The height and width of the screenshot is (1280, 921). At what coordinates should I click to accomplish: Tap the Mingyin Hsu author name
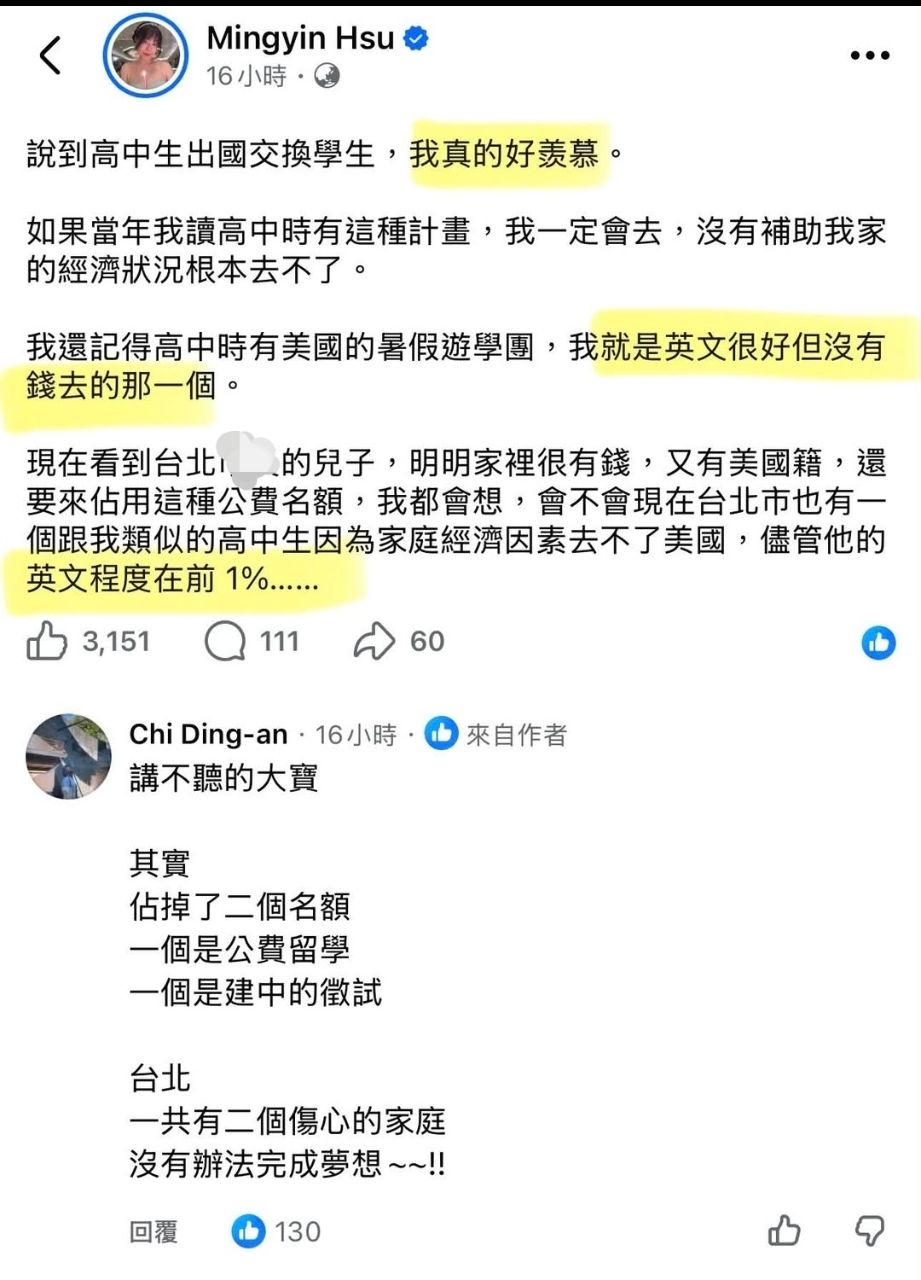303,38
